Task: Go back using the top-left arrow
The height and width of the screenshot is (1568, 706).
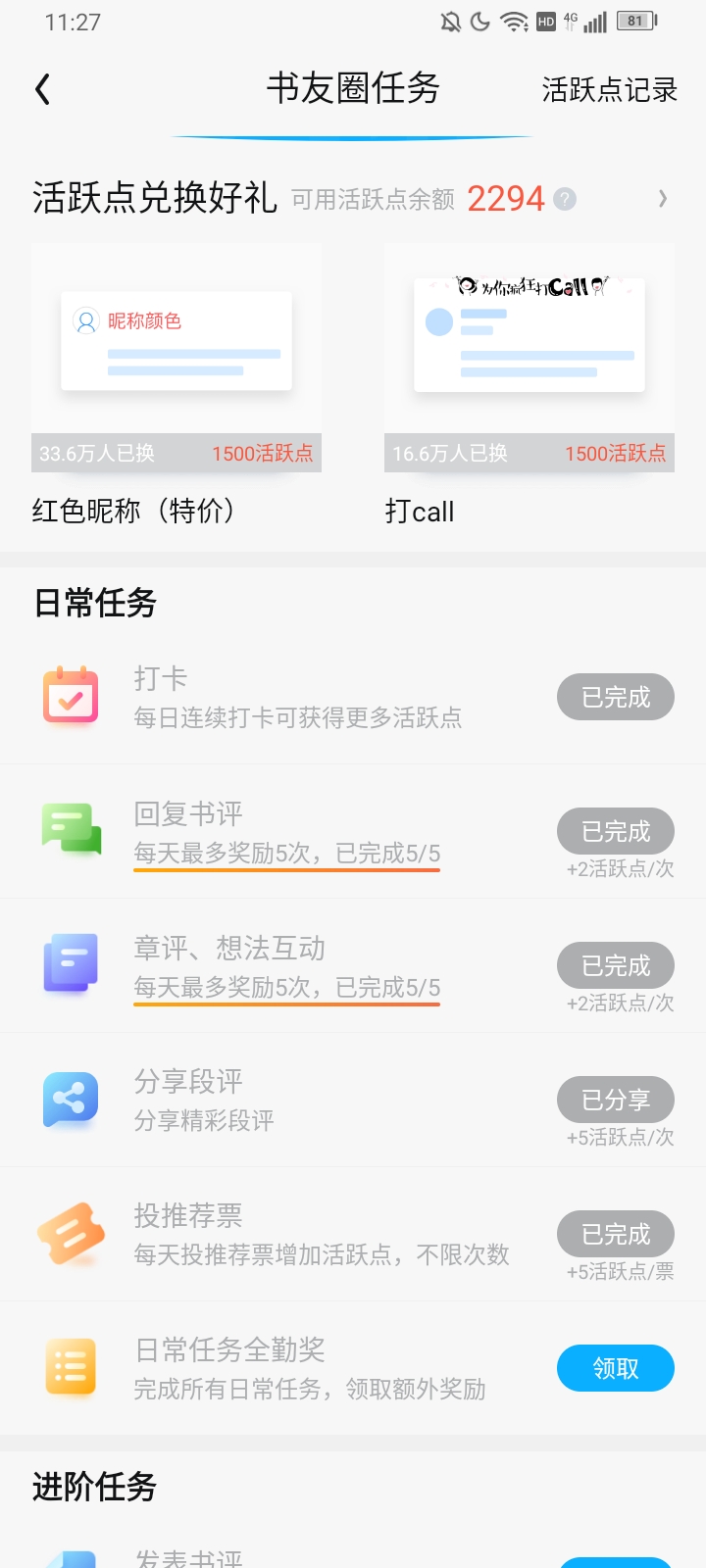Action: (42, 90)
